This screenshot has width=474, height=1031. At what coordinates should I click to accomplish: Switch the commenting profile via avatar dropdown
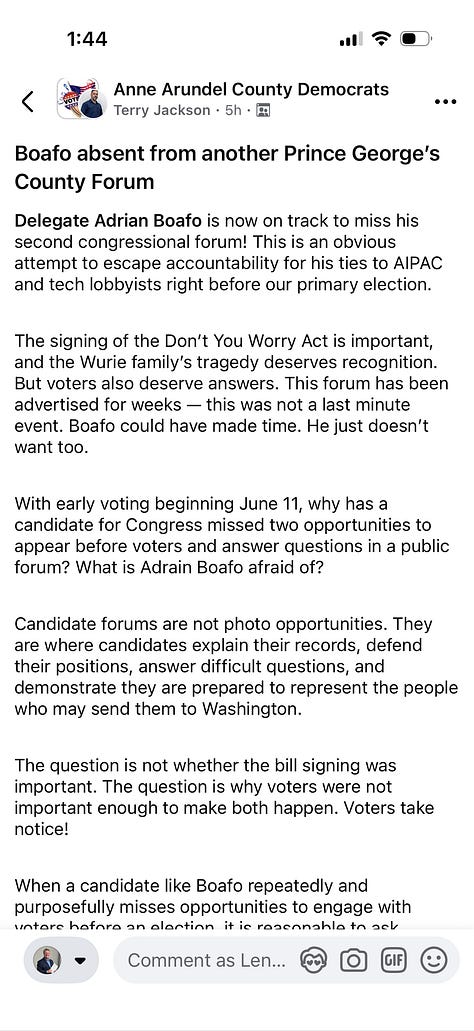pos(60,961)
